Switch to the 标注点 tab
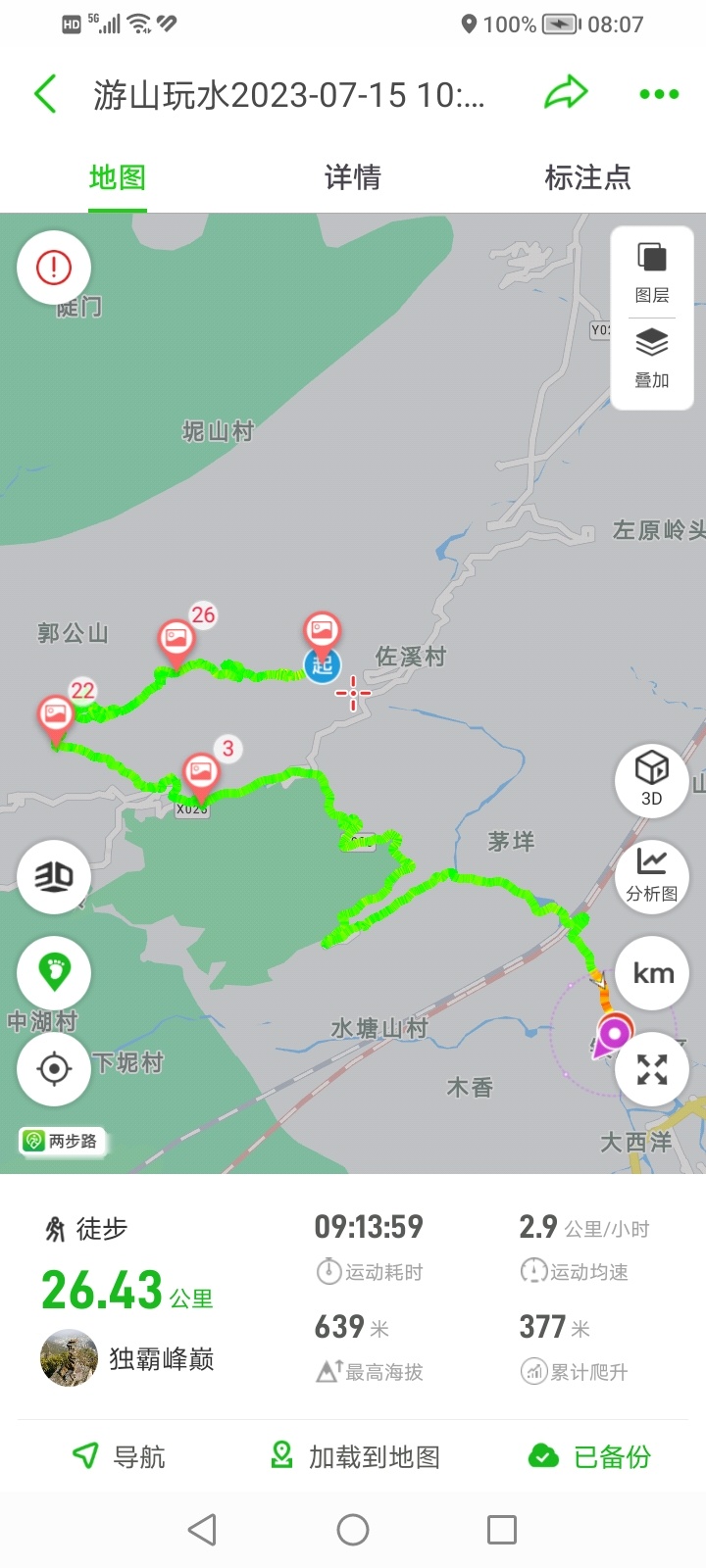706x1568 pixels. point(587,177)
